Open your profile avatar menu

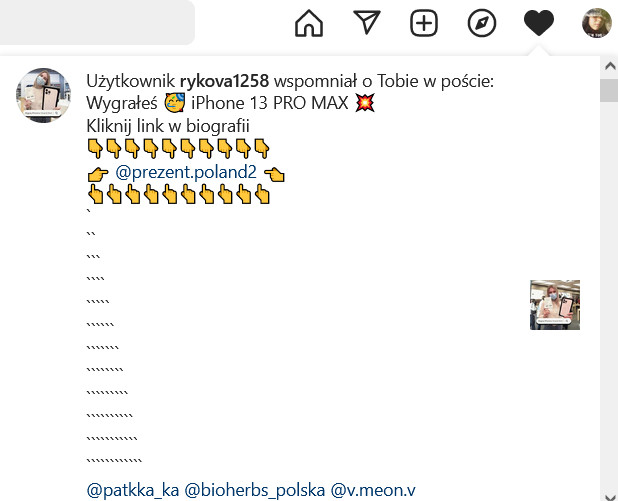tap(596, 22)
